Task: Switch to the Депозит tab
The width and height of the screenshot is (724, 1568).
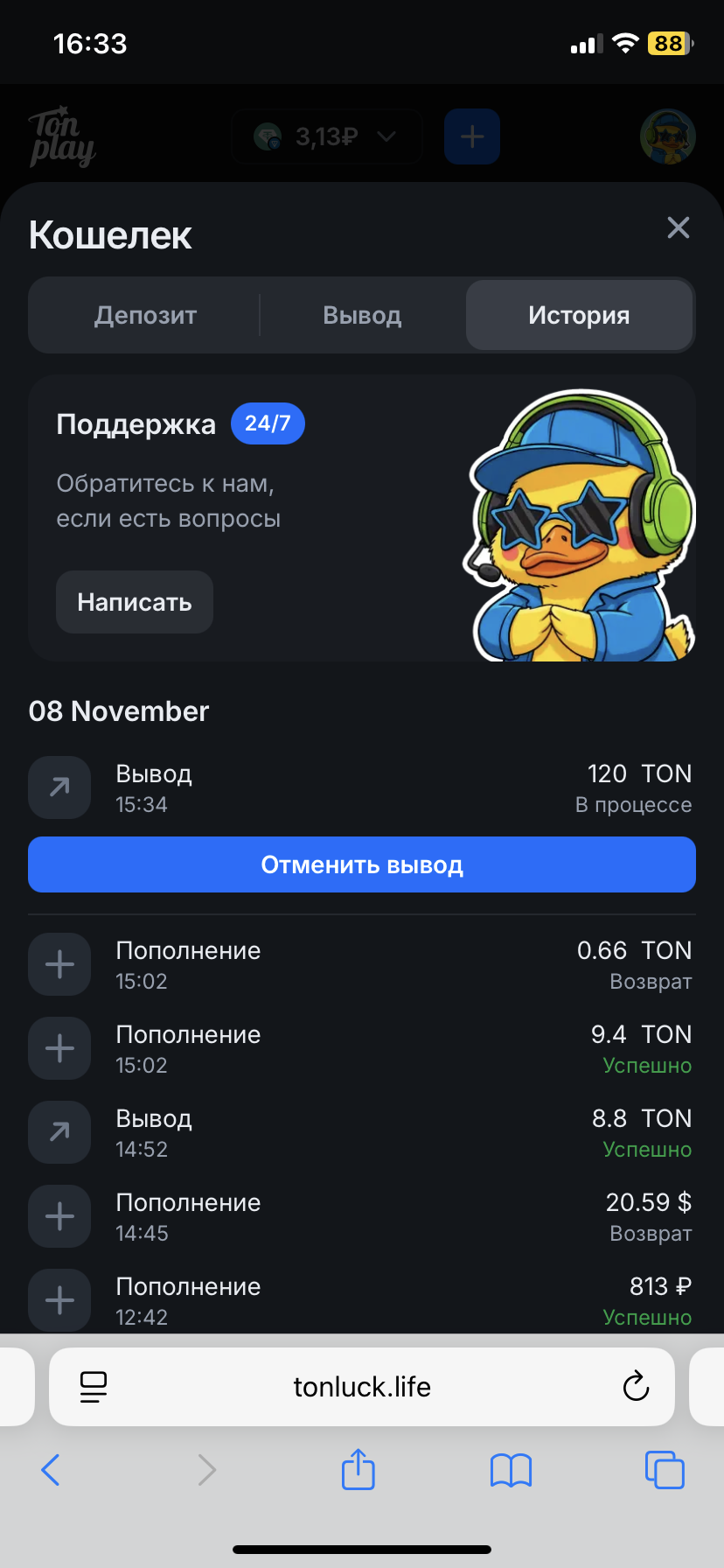Action: pos(145,315)
